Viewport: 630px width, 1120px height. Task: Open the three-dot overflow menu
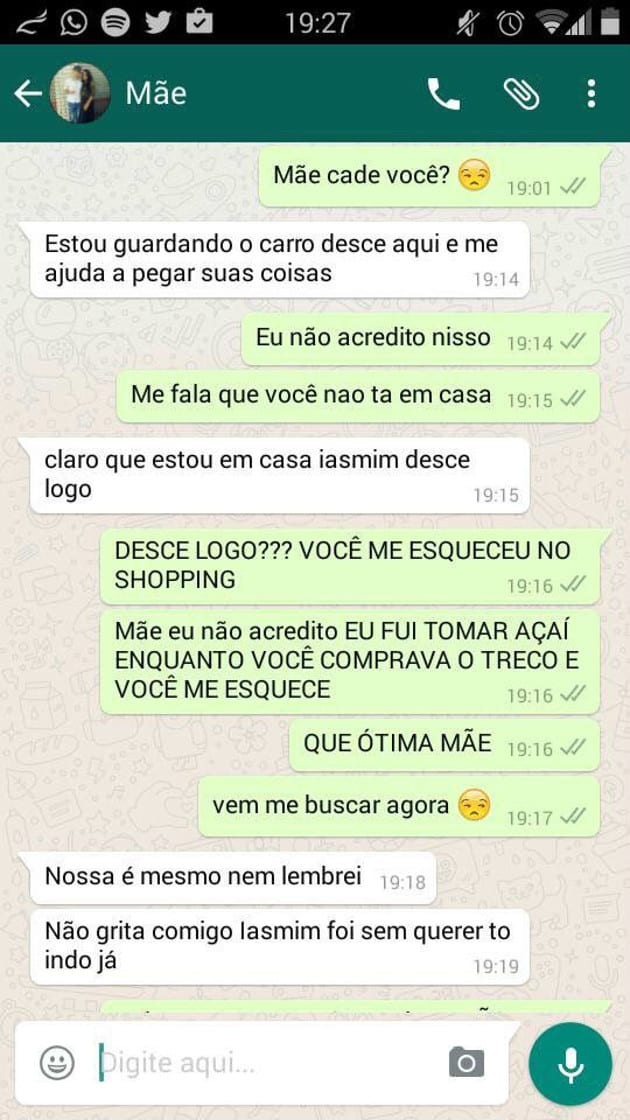point(592,94)
